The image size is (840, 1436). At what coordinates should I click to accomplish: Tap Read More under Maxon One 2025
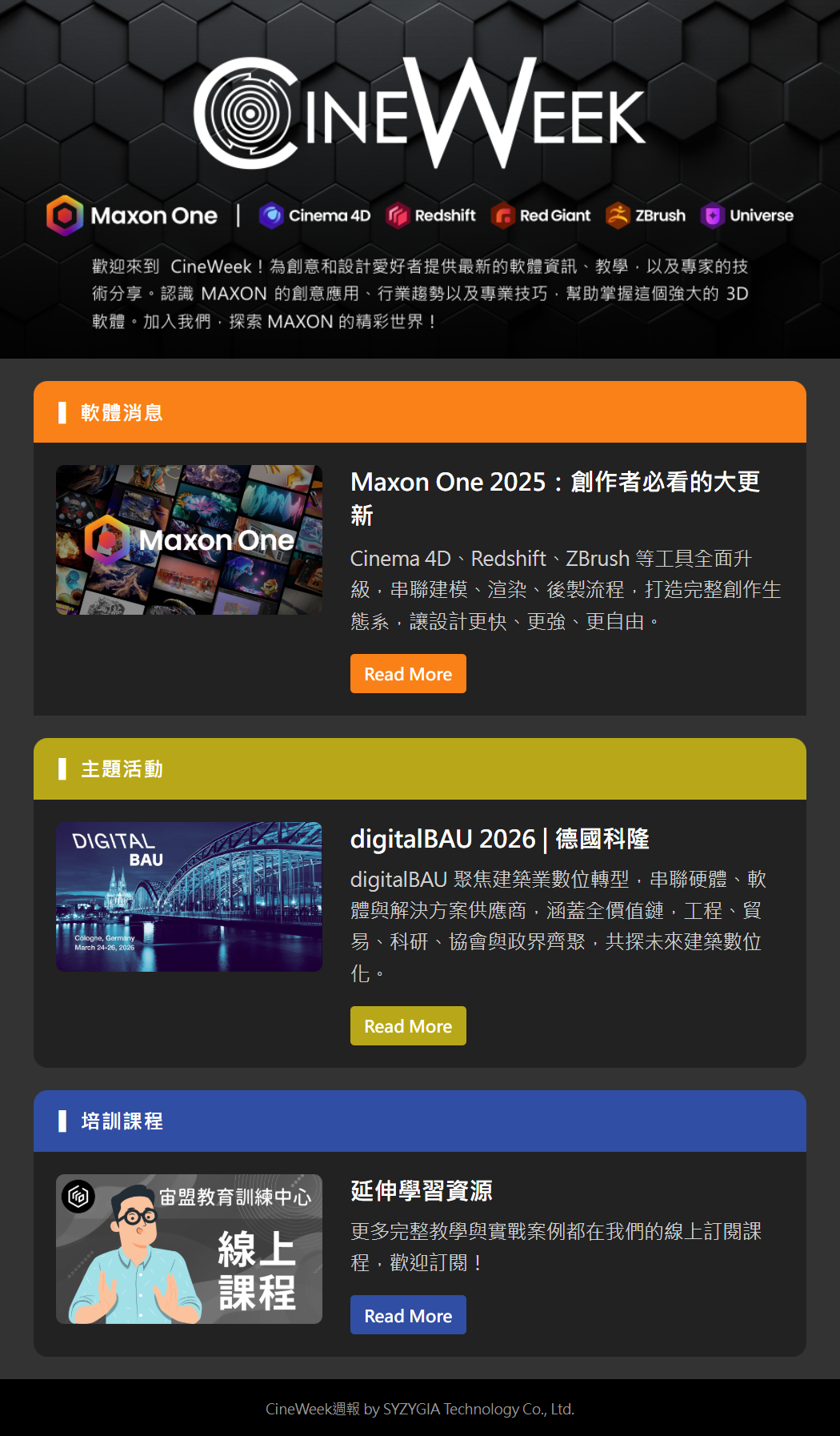(408, 674)
